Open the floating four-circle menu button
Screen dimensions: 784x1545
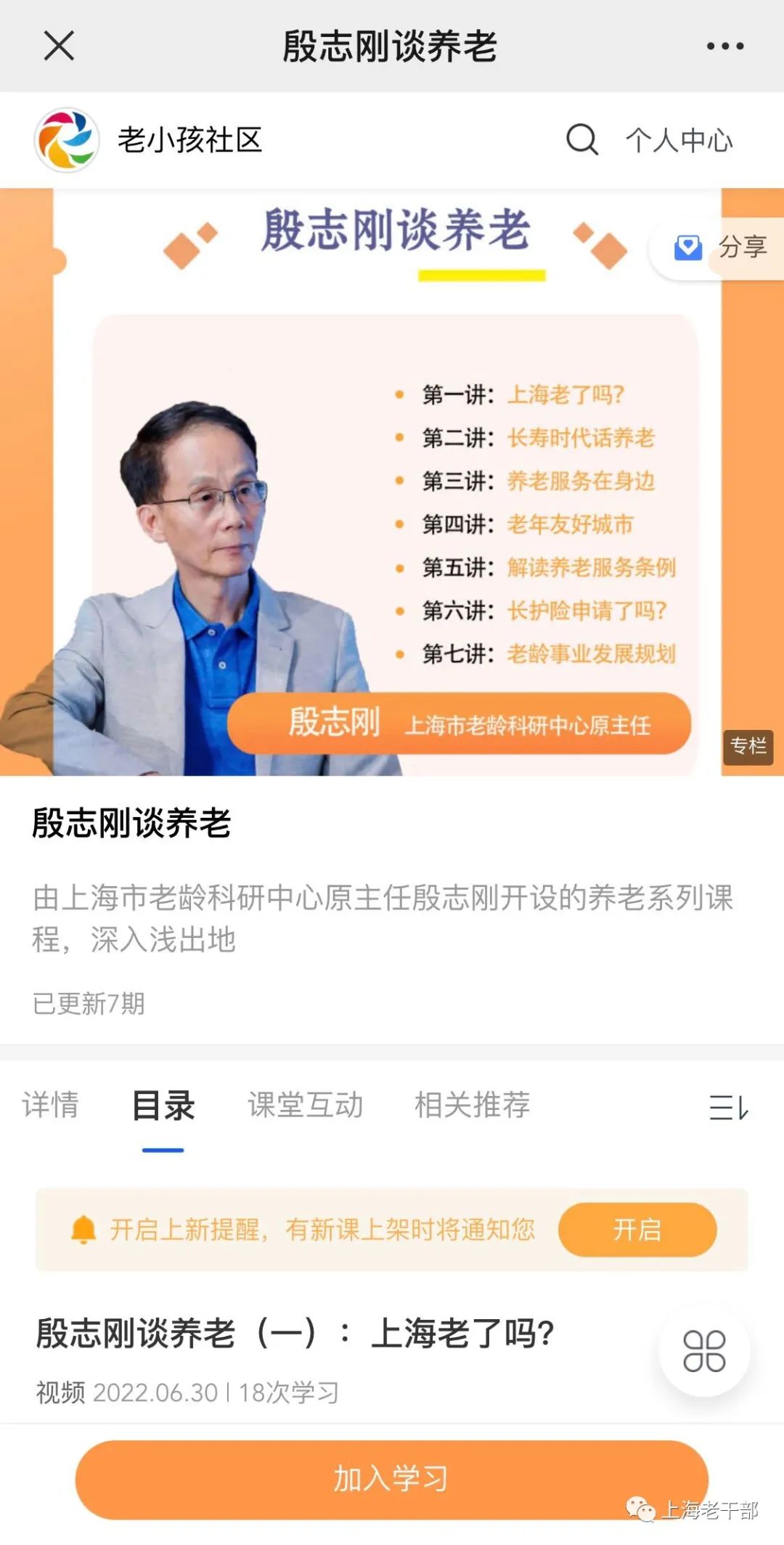pos(703,1351)
